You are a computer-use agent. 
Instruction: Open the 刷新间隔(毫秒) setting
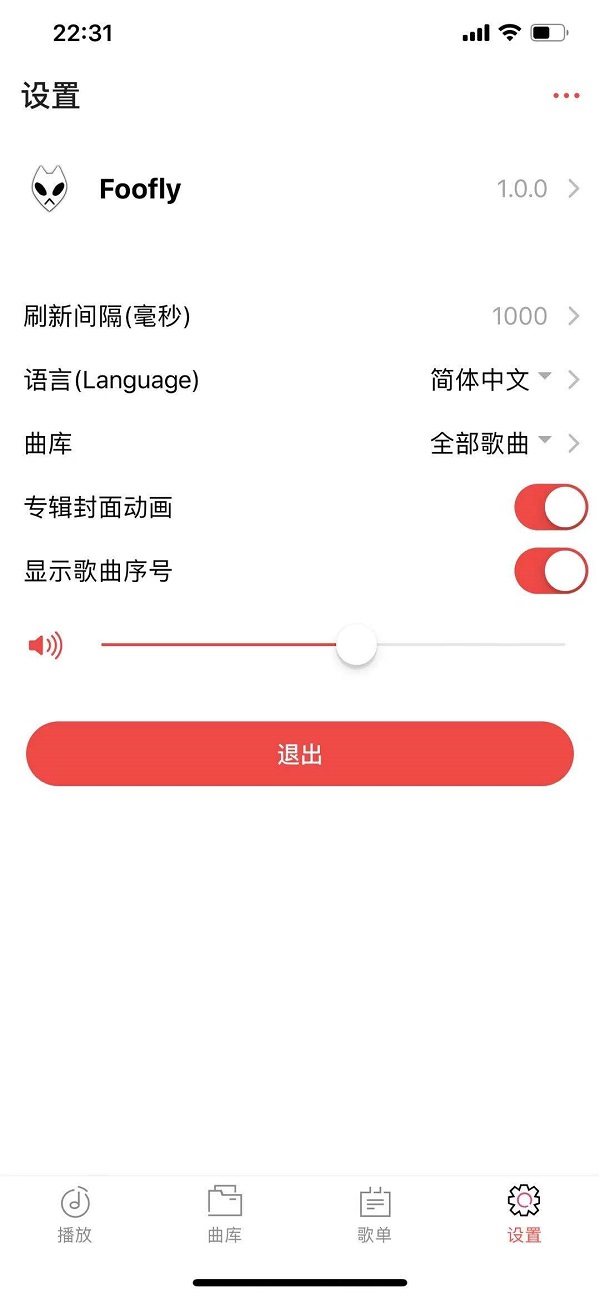(x=300, y=316)
